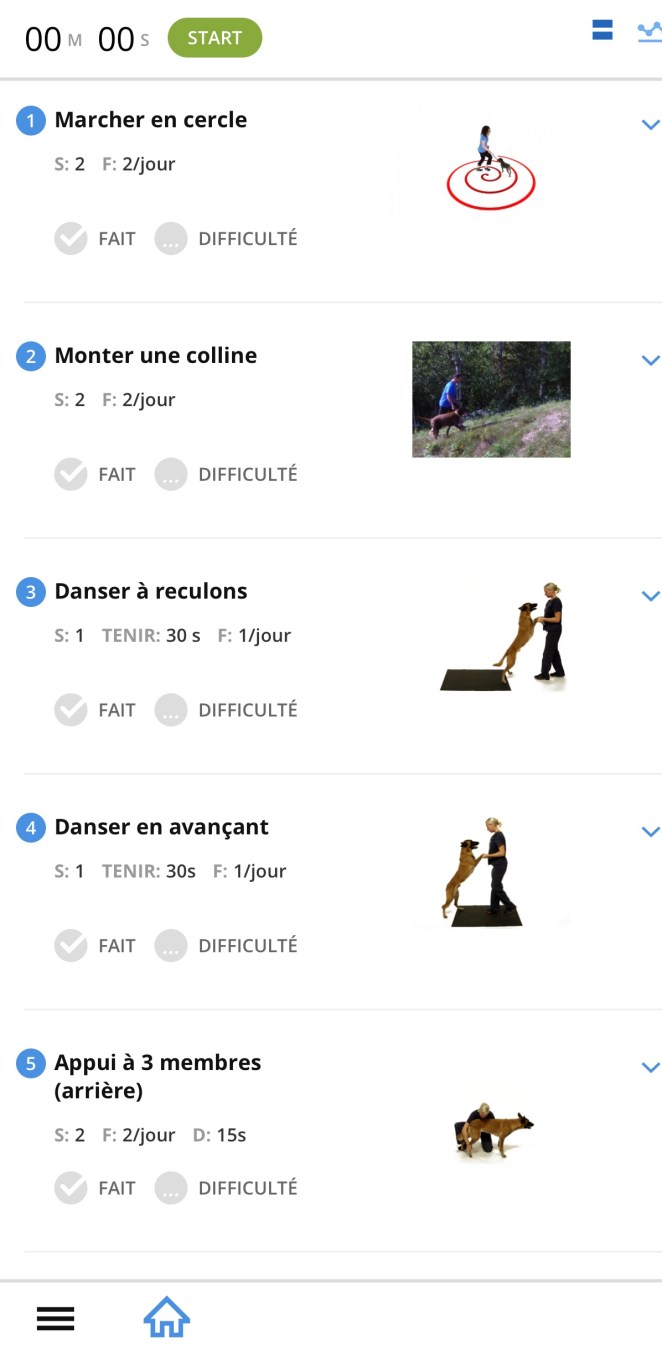Mark Monter une colline as FAIT
Image resolution: width=662 pixels, height=1355 pixels.
pos(71,474)
